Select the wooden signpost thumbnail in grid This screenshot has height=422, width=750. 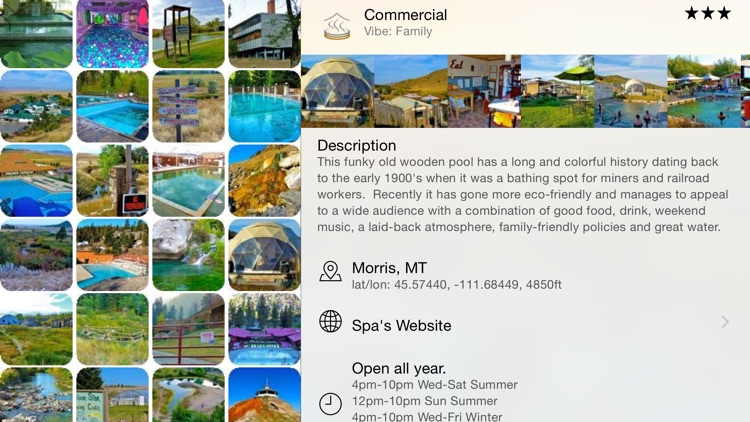click(188, 106)
